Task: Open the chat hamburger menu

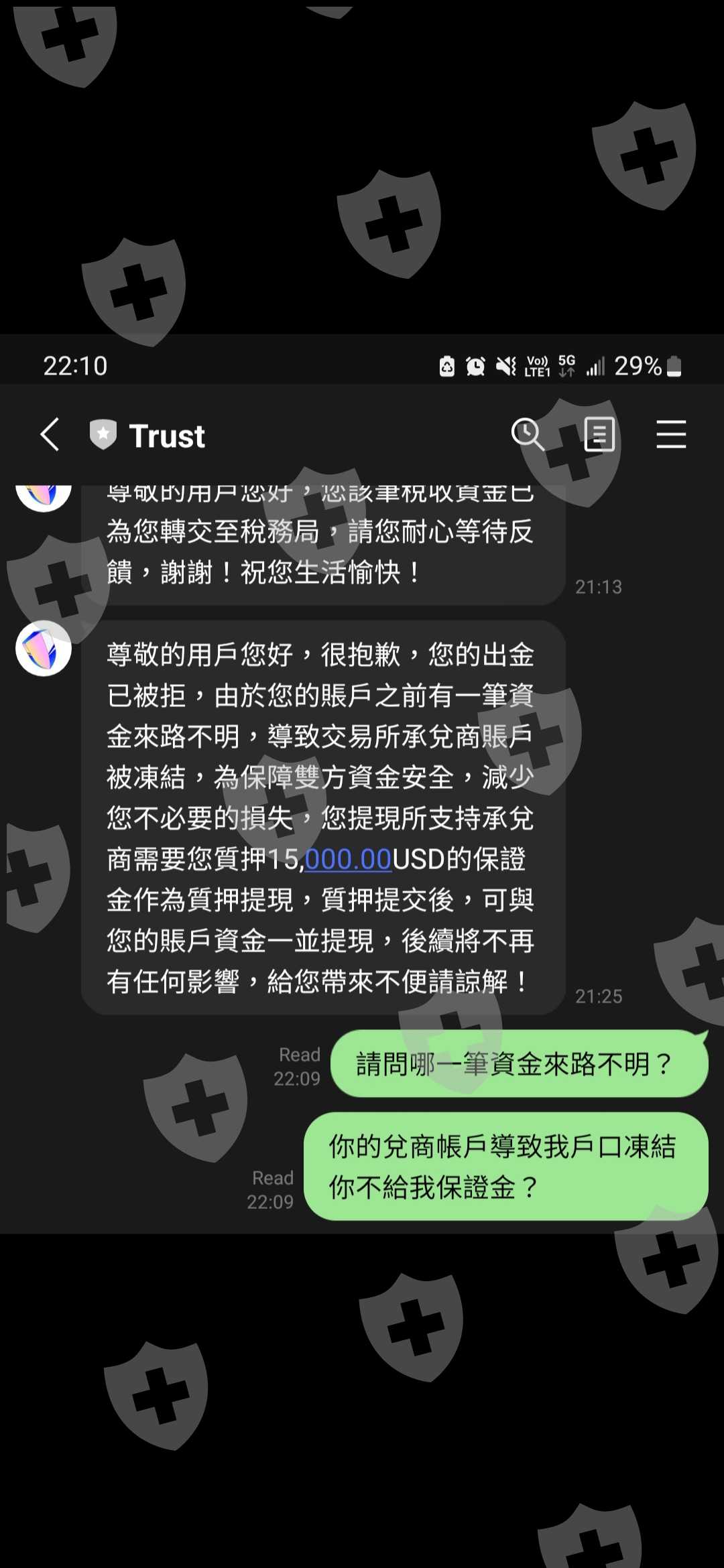Action: pos(671,435)
